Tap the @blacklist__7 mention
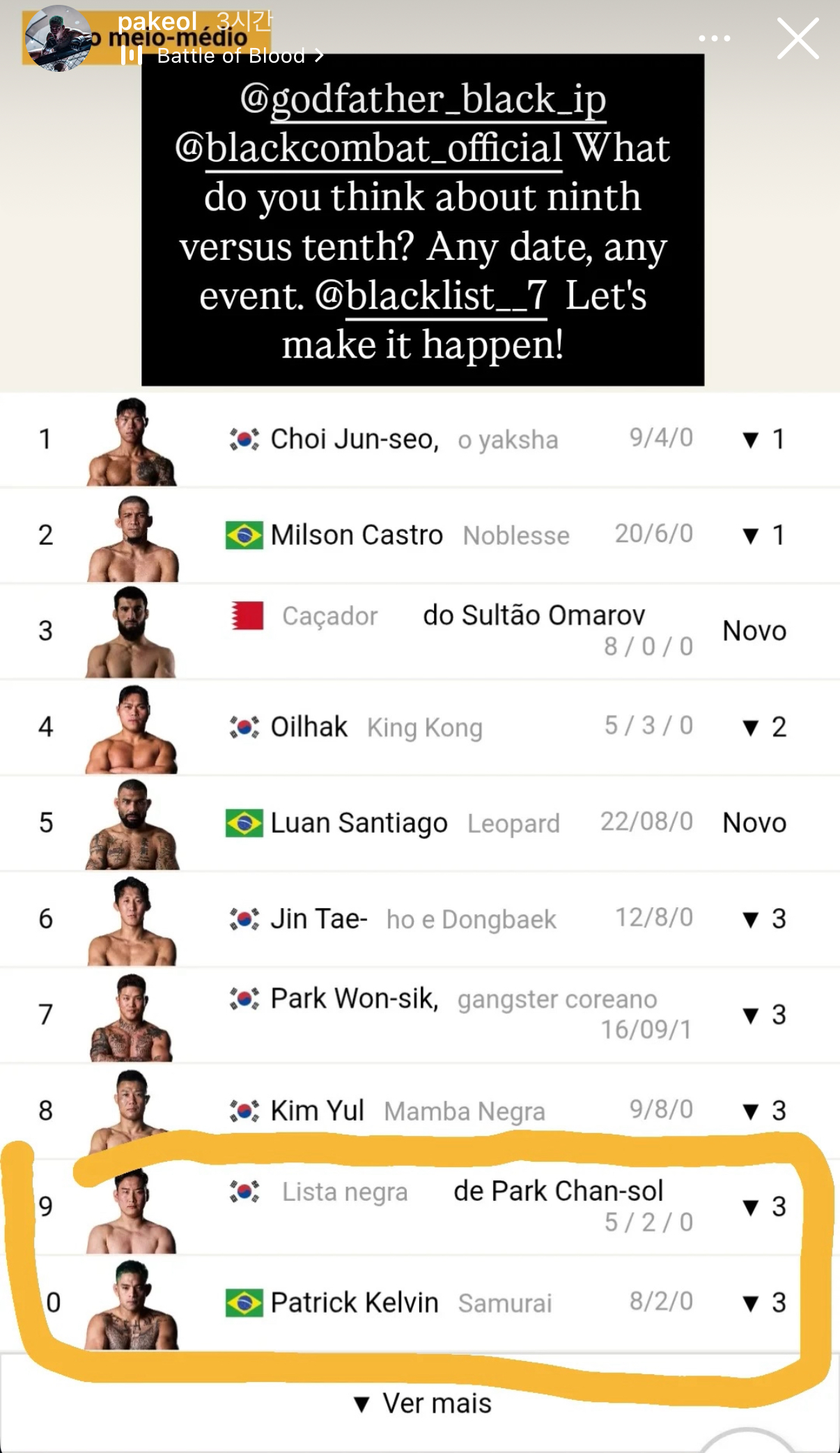The image size is (840, 1453). pos(432,296)
